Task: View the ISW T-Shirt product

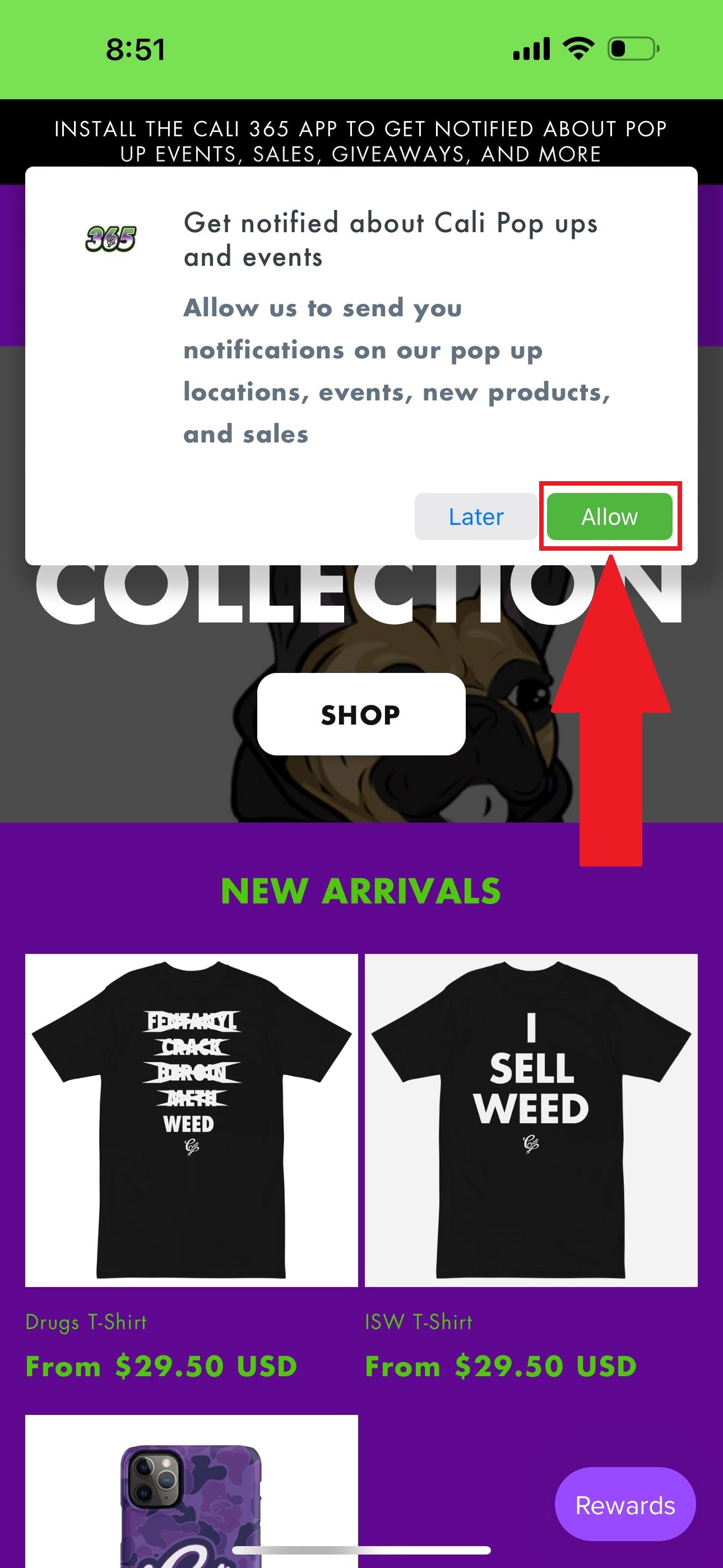Action: [x=531, y=1120]
